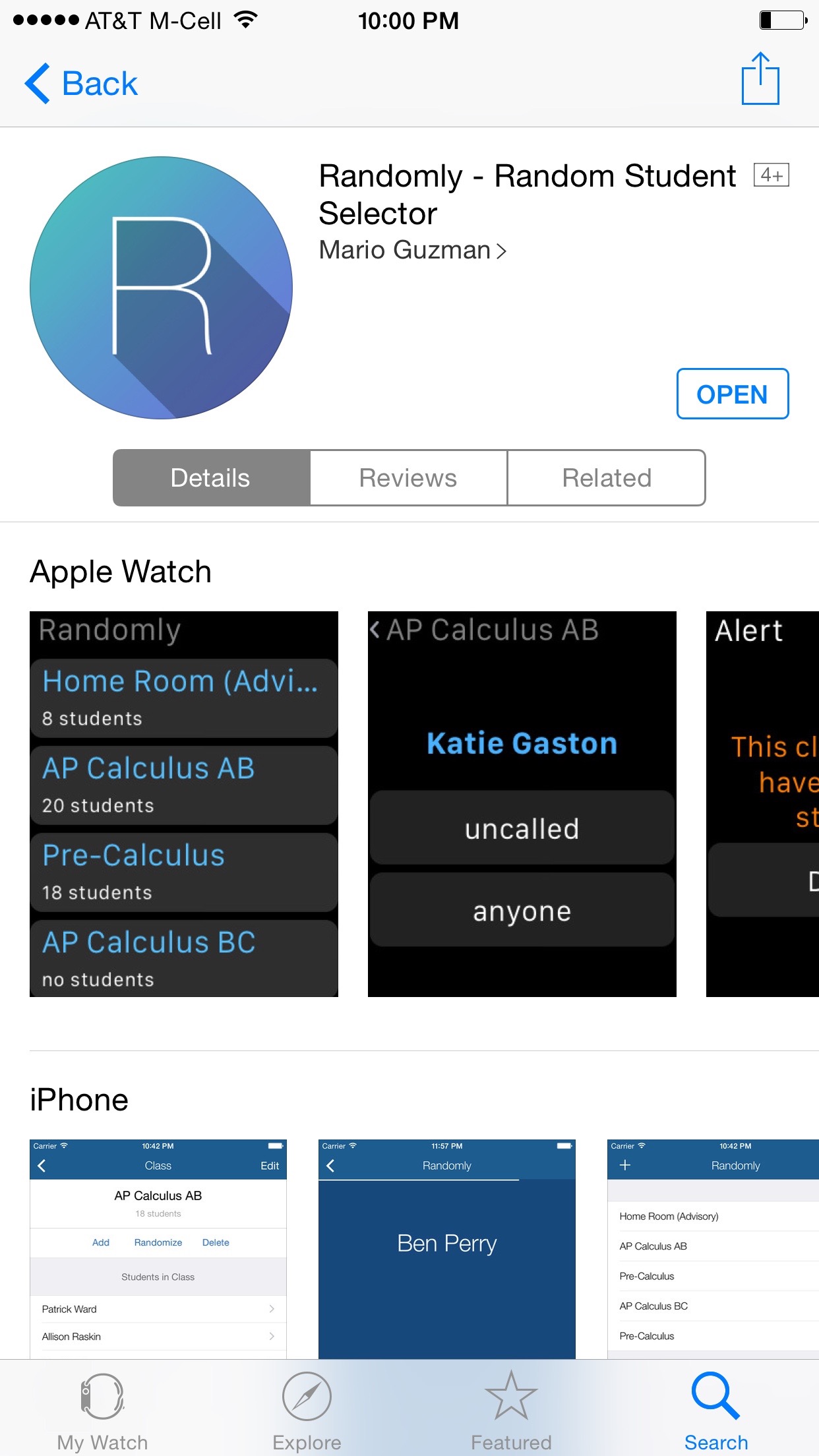Open the Alert watch screenshot
The width and height of the screenshot is (819, 1456).
click(762, 804)
